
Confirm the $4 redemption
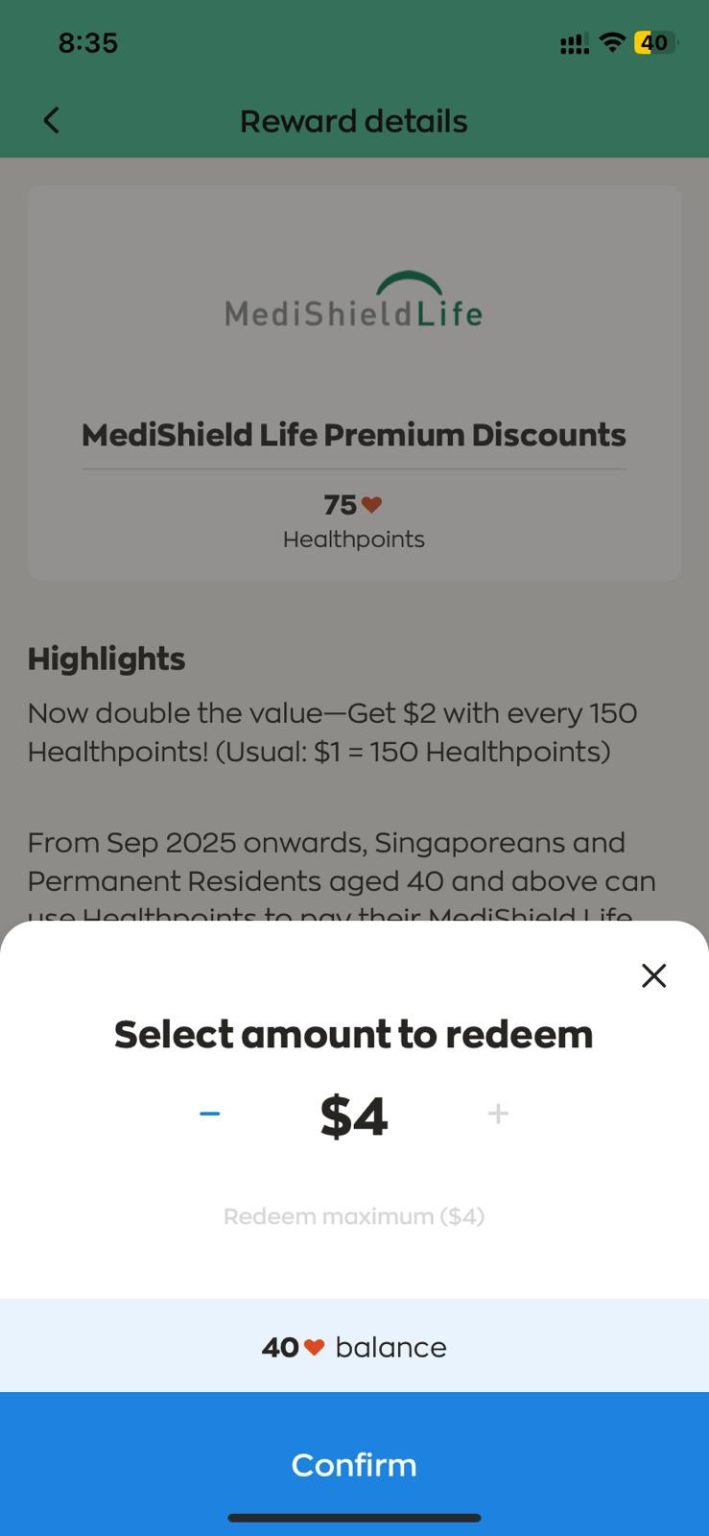tap(354, 1464)
